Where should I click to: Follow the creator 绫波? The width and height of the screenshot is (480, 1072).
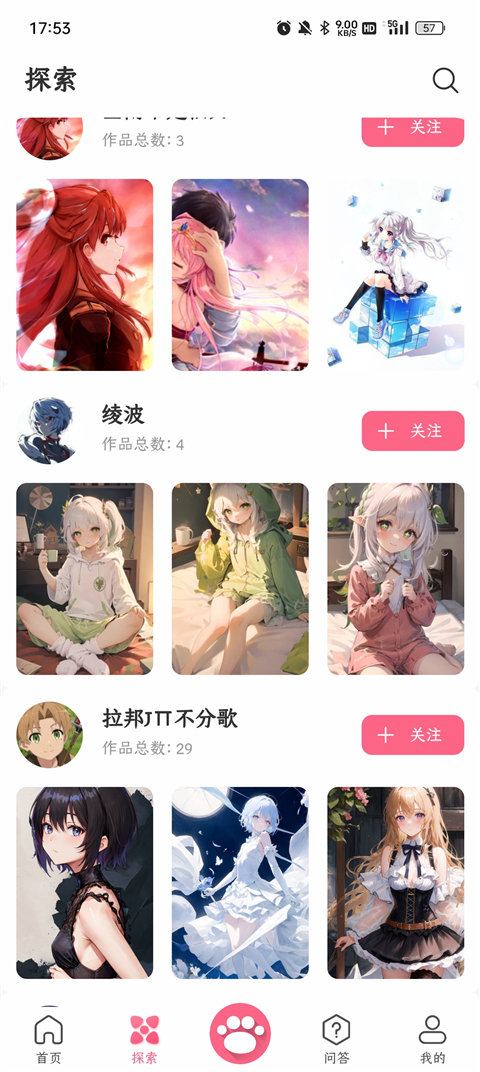[413, 431]
